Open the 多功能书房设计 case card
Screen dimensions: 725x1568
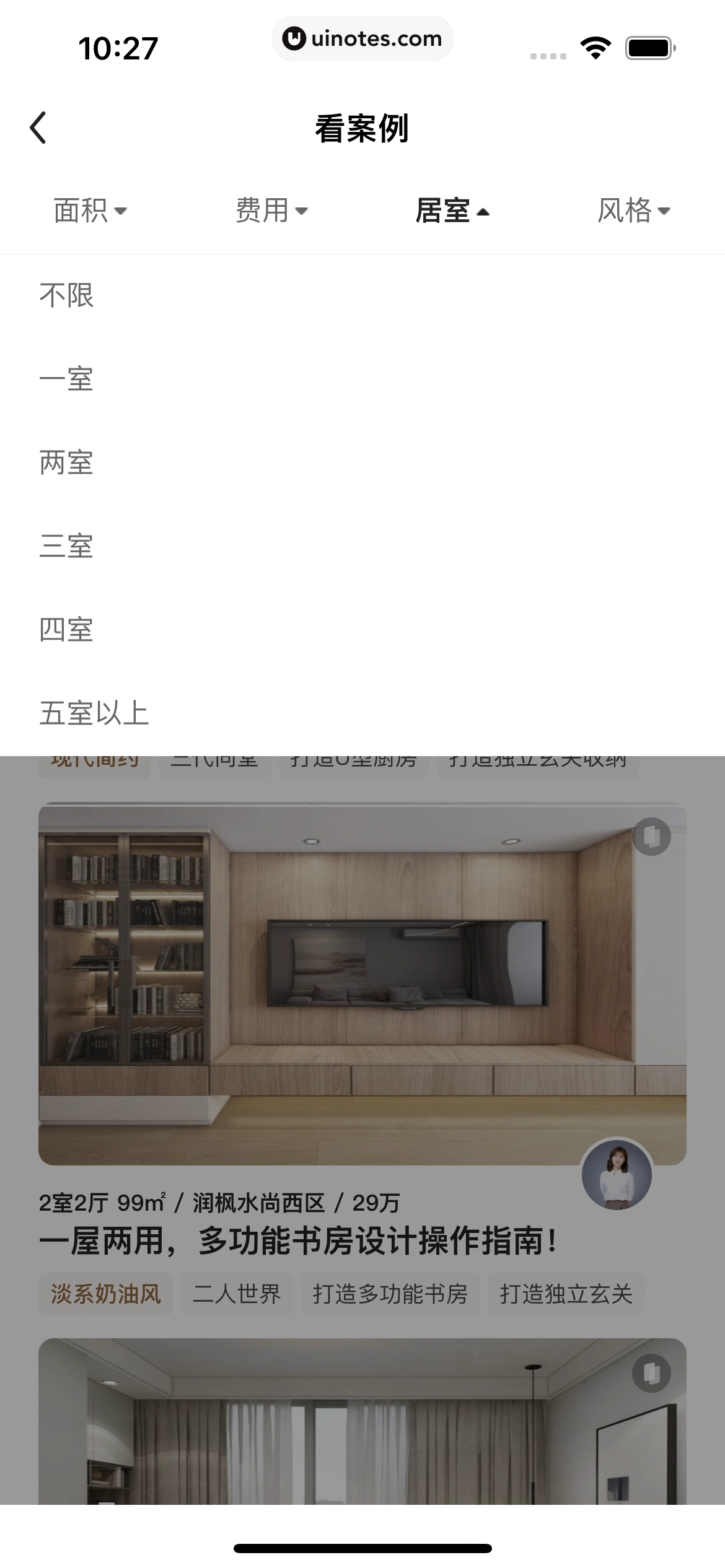[362, 985]
